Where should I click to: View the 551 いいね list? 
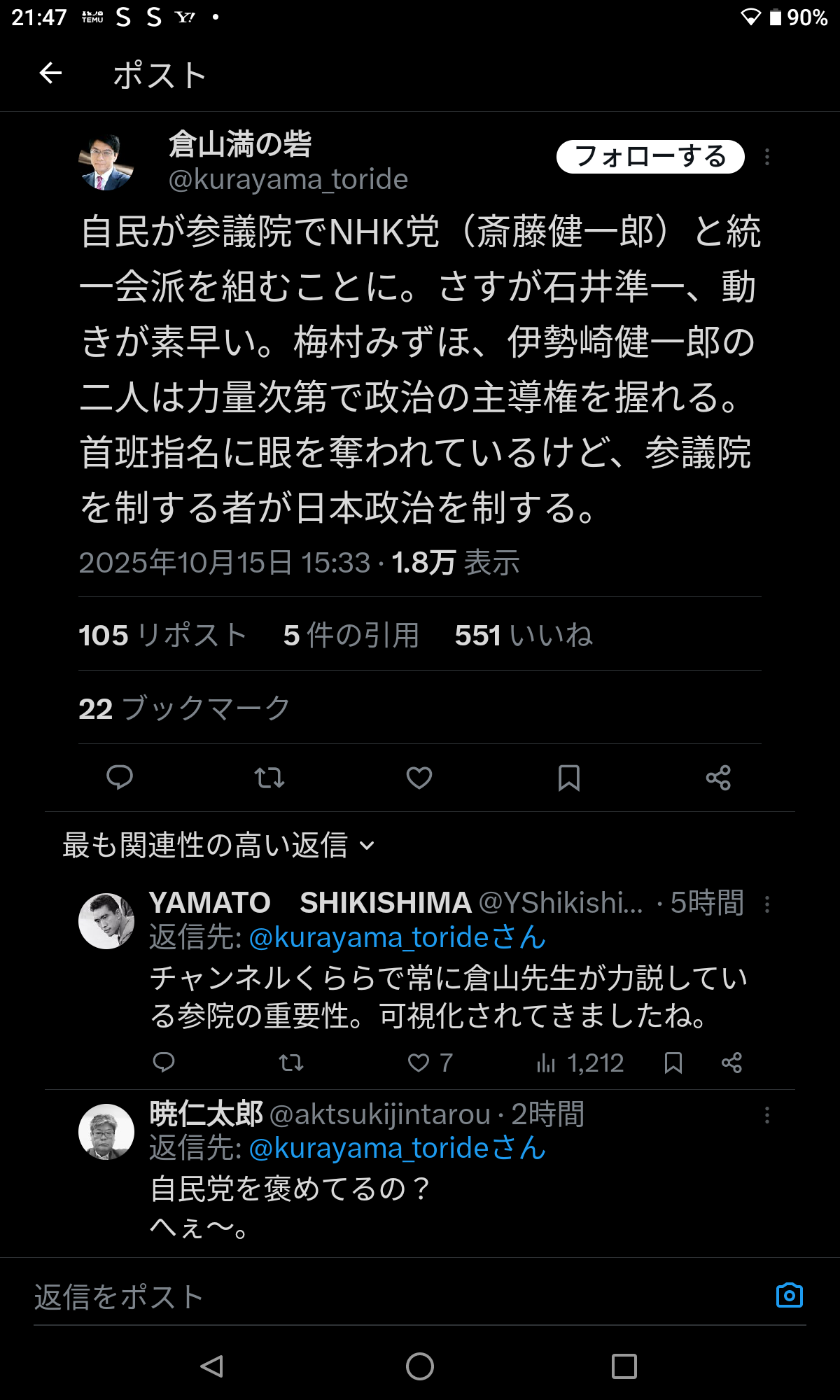click(523, 635)
